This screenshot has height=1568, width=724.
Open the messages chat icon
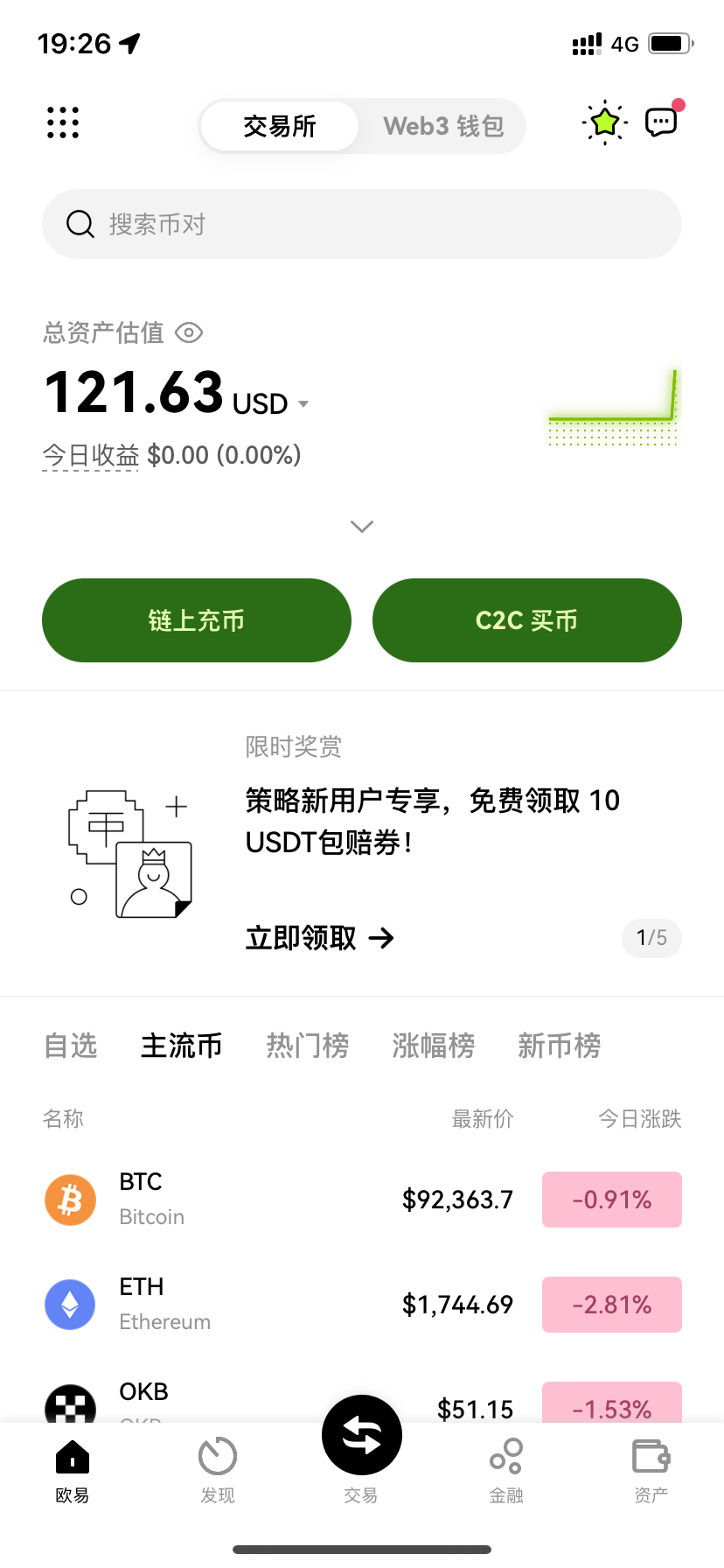(663, 121)
